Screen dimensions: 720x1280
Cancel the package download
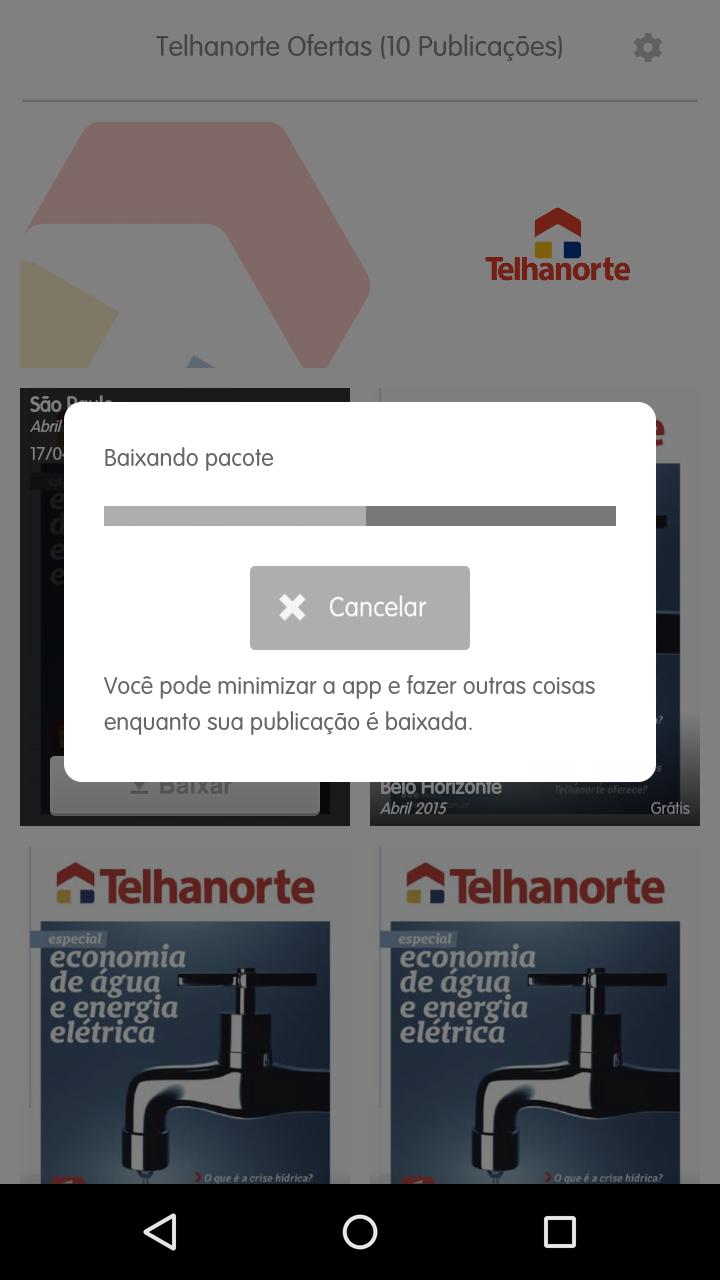[359, 607]
